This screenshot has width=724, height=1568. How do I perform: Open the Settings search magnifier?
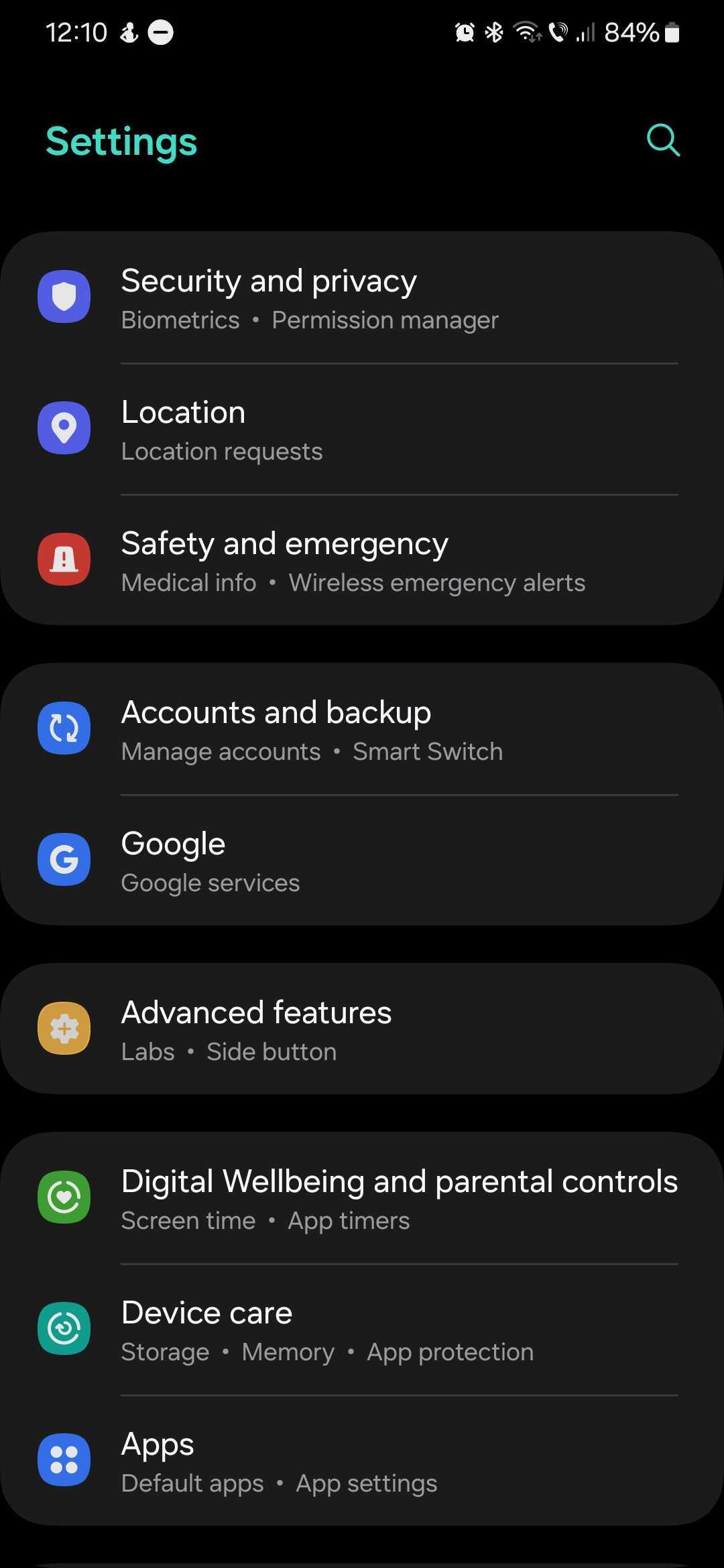pos(662,141)
